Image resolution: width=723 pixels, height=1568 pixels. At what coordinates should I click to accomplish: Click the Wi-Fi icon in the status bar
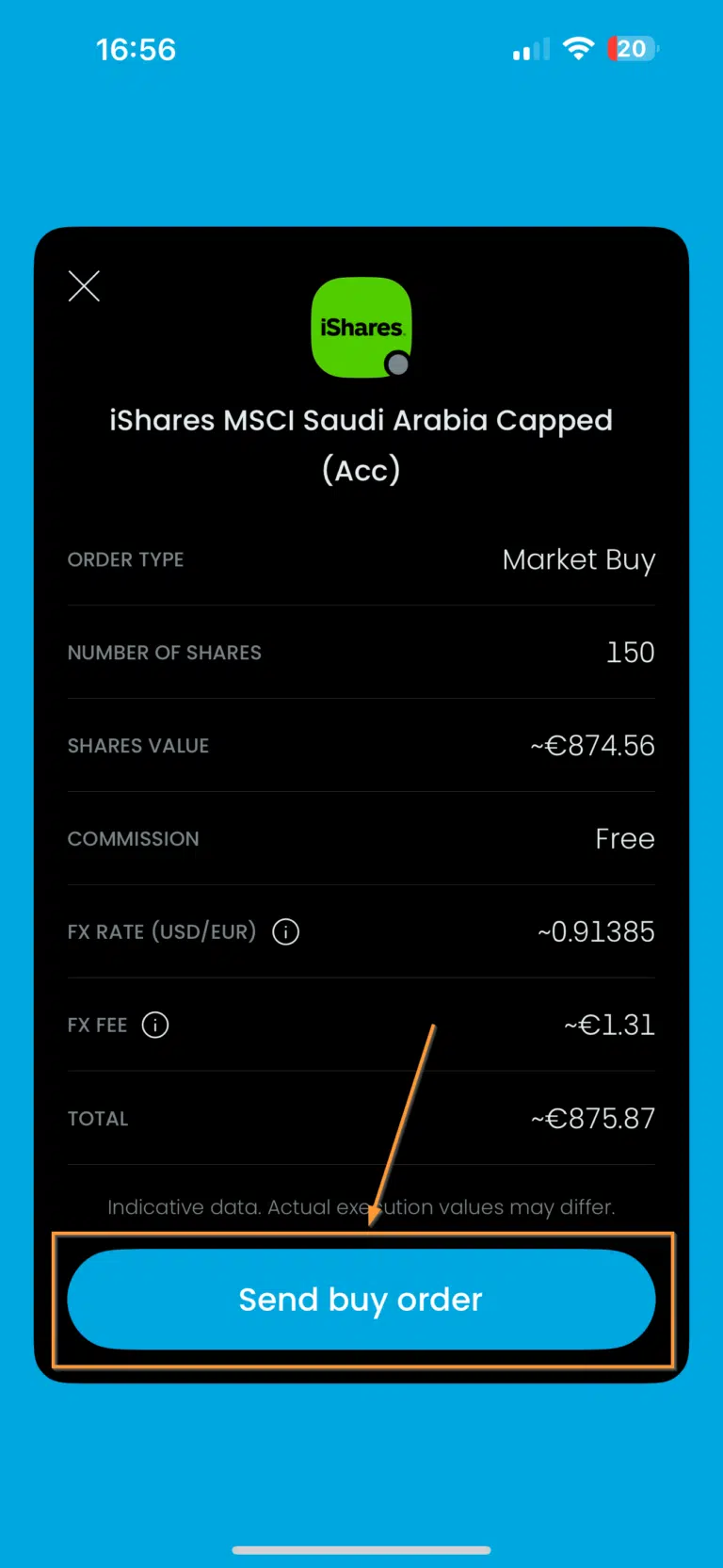point(577,48)
